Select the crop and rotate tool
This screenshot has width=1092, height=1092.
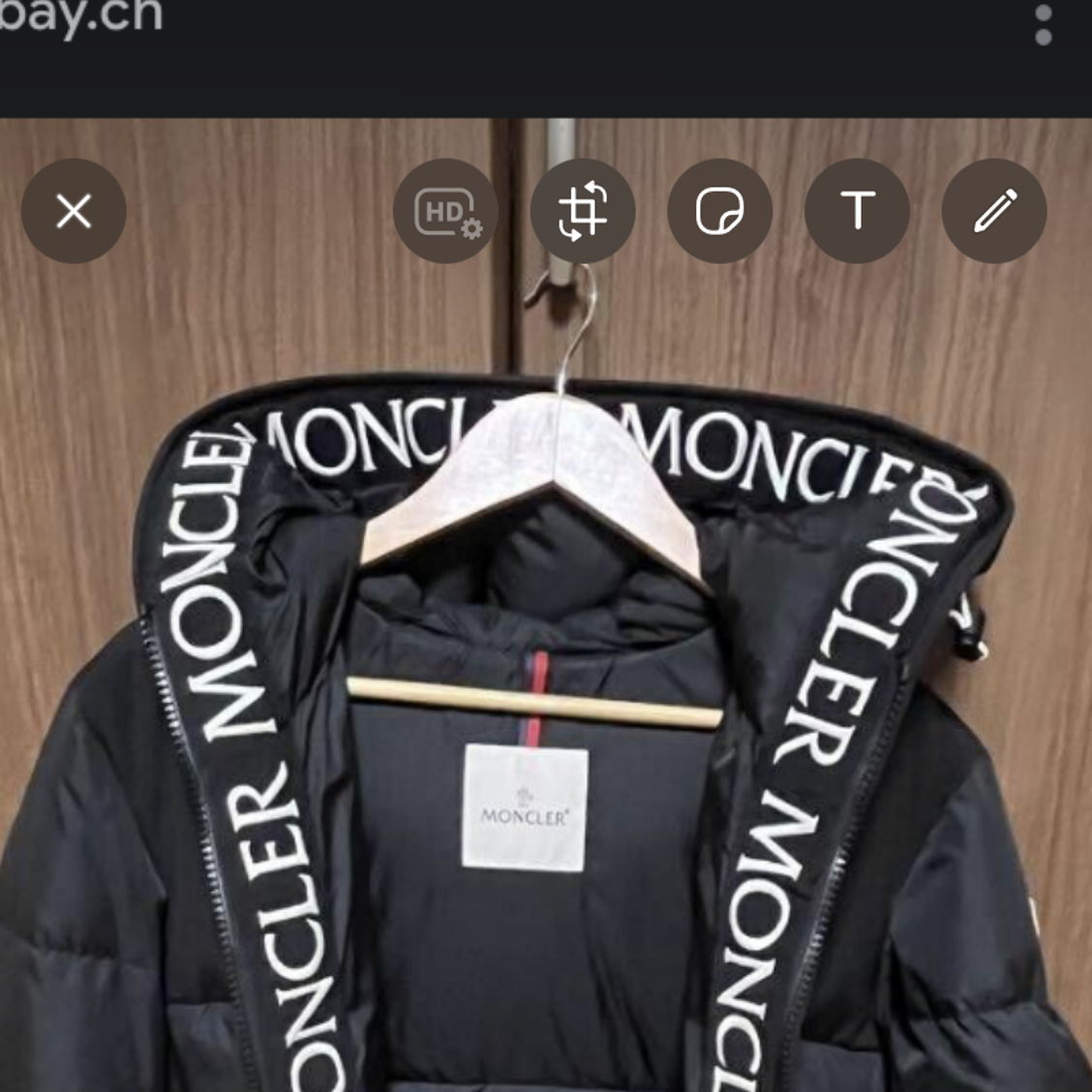pos(583,211)
